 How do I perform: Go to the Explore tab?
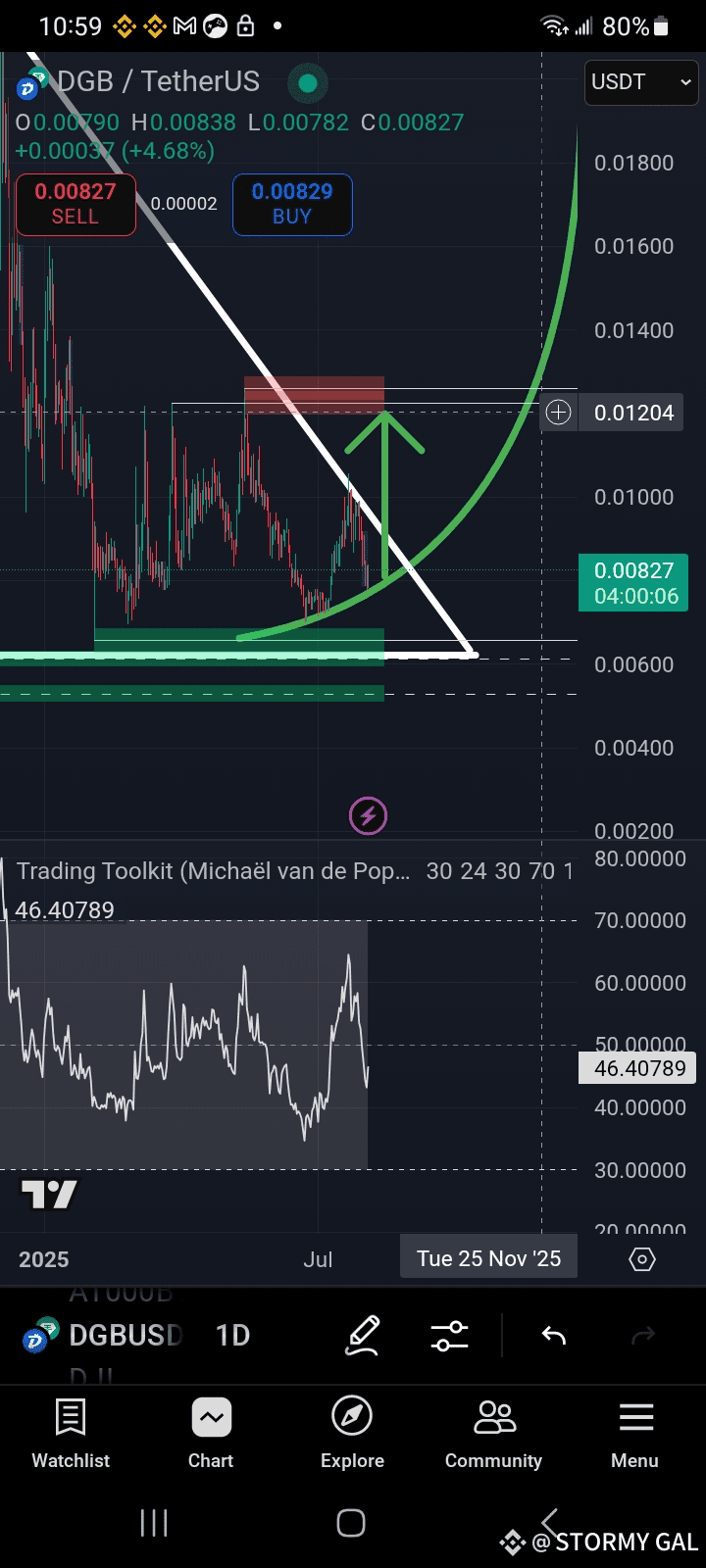(x=352, y=1434)
